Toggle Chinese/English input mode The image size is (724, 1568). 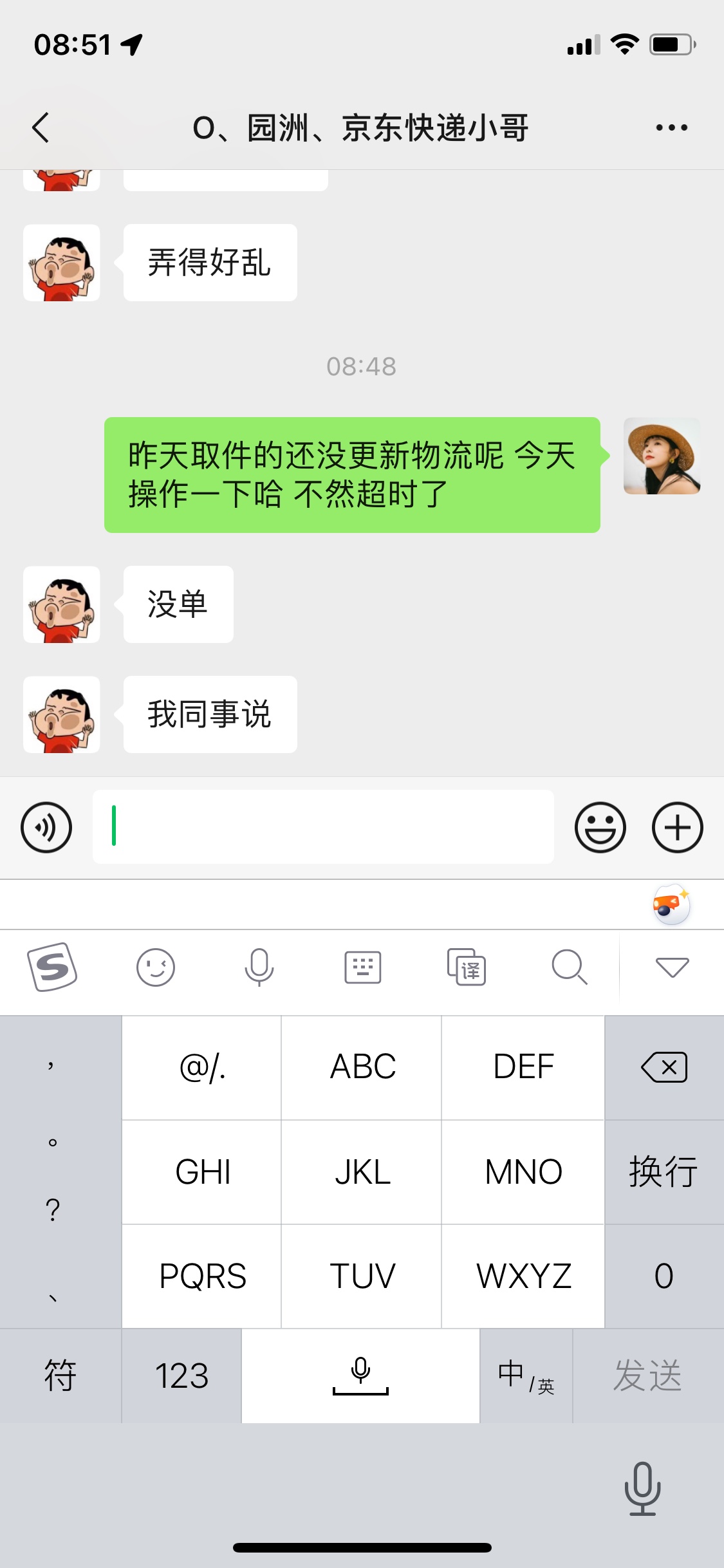526,1376
